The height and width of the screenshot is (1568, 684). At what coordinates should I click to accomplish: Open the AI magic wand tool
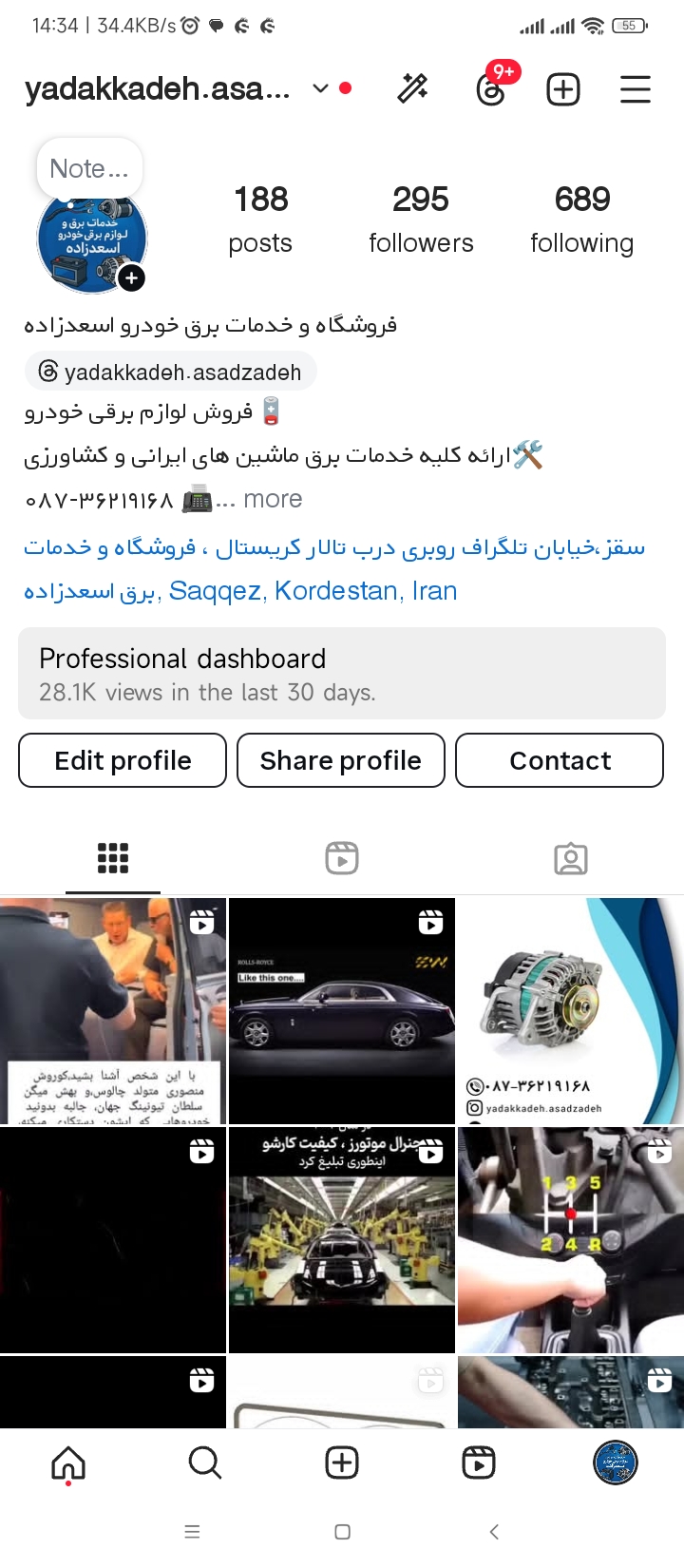412,88
